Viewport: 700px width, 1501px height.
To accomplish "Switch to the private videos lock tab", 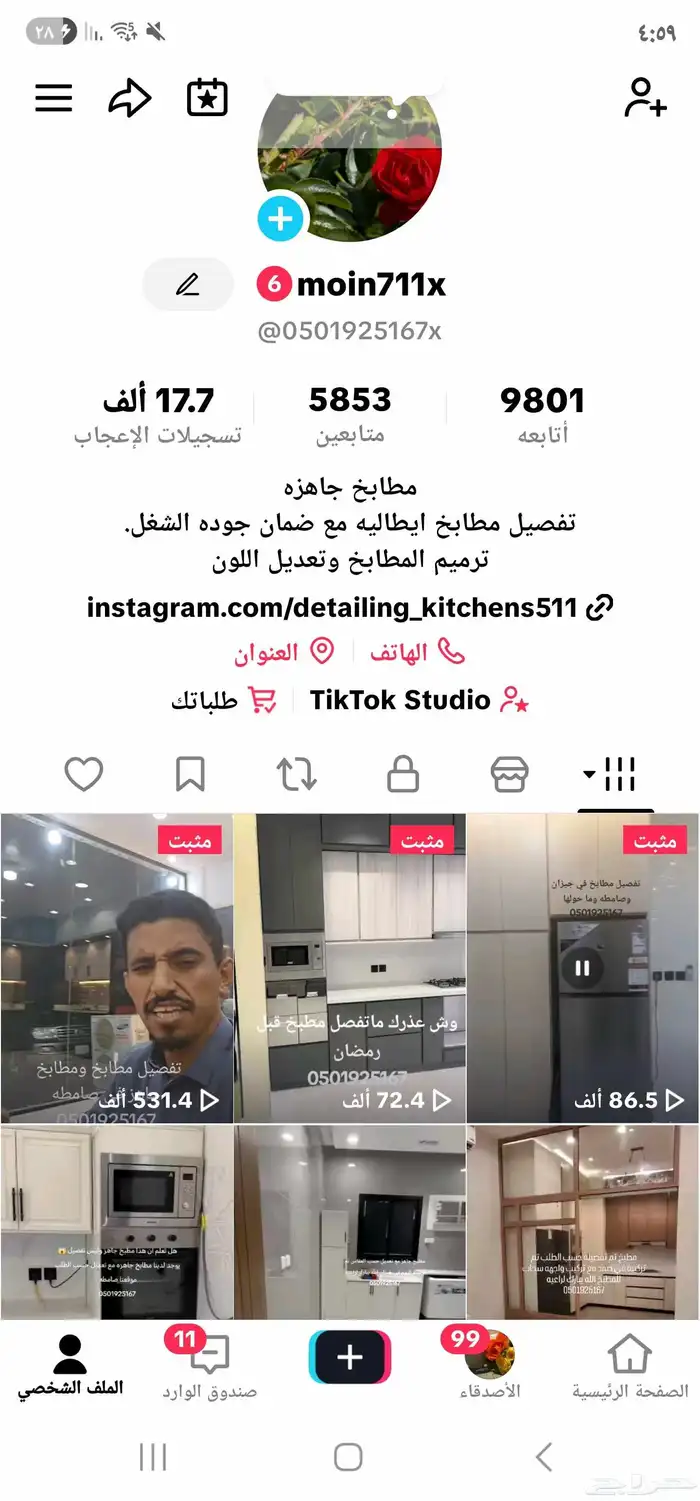I will click(403, 774).
